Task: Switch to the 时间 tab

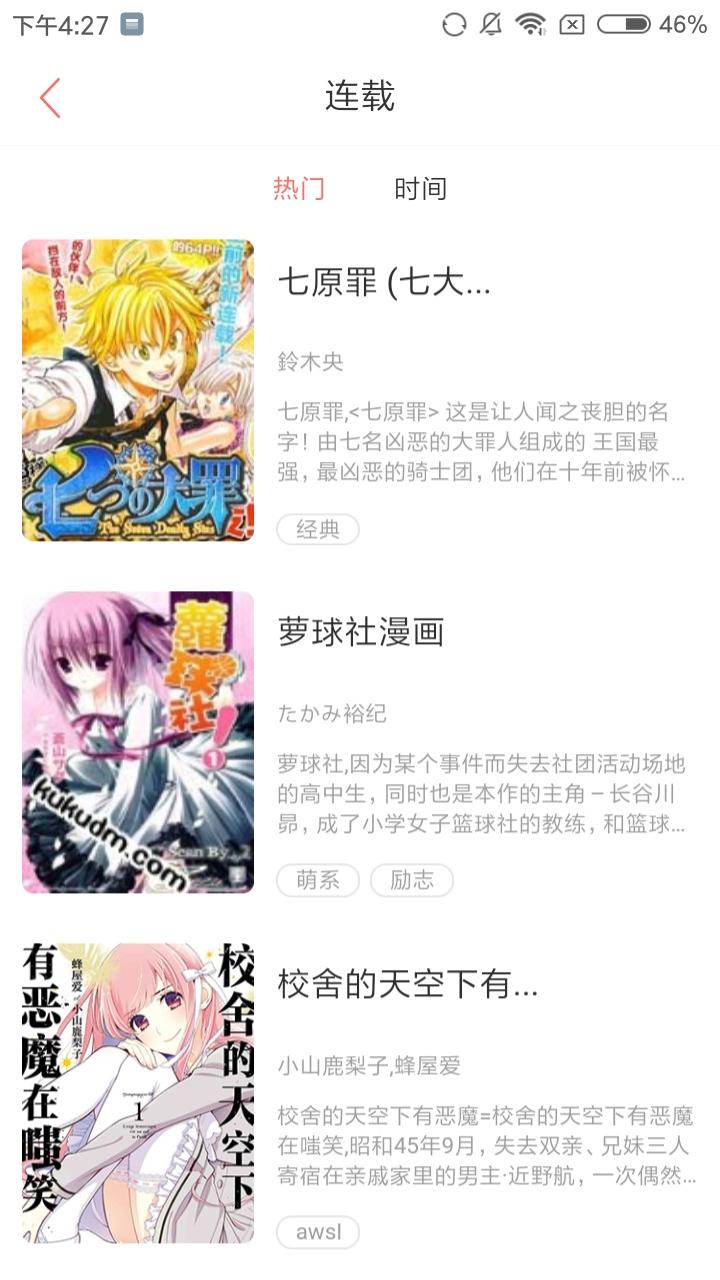Action: click(x=422, y=189)
